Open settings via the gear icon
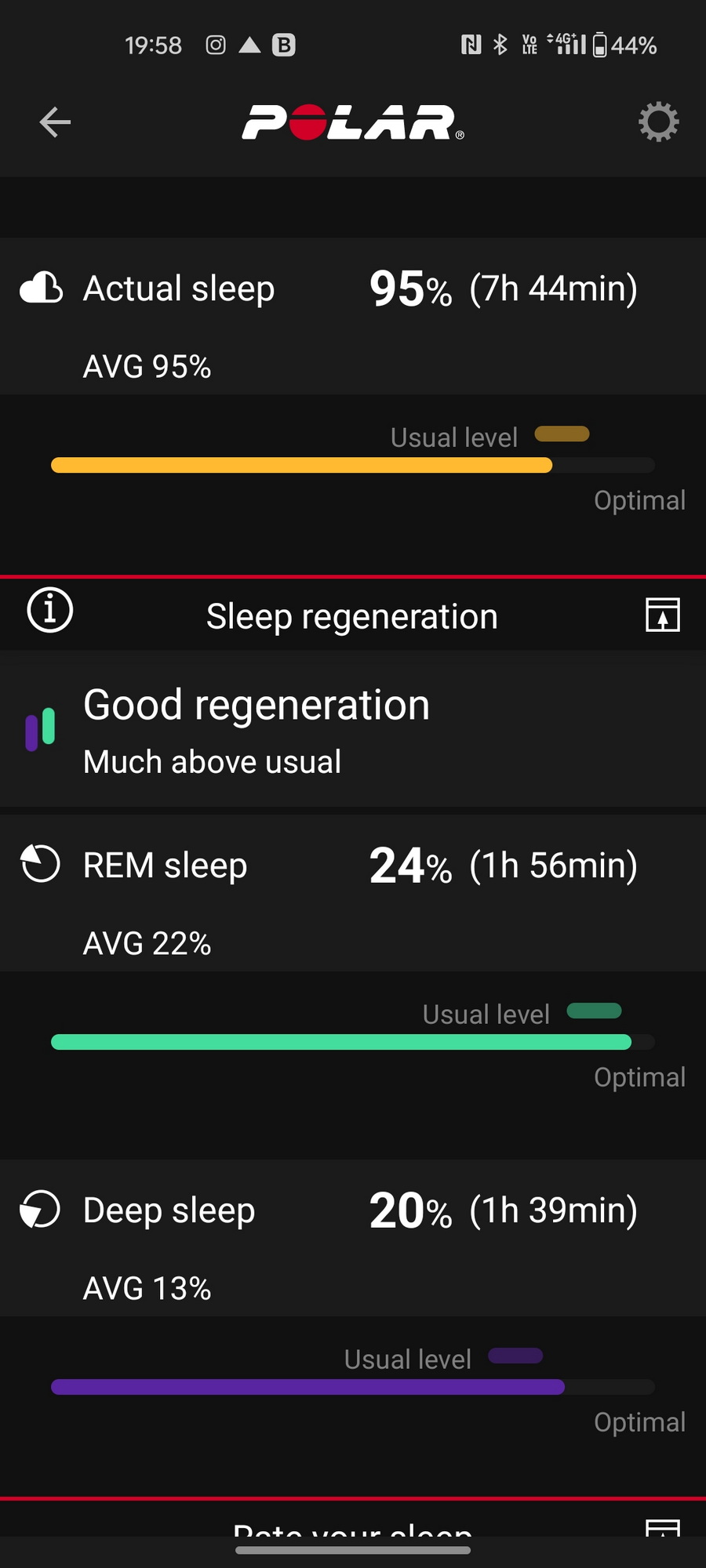706x1568 pixels. pos(658,122)
